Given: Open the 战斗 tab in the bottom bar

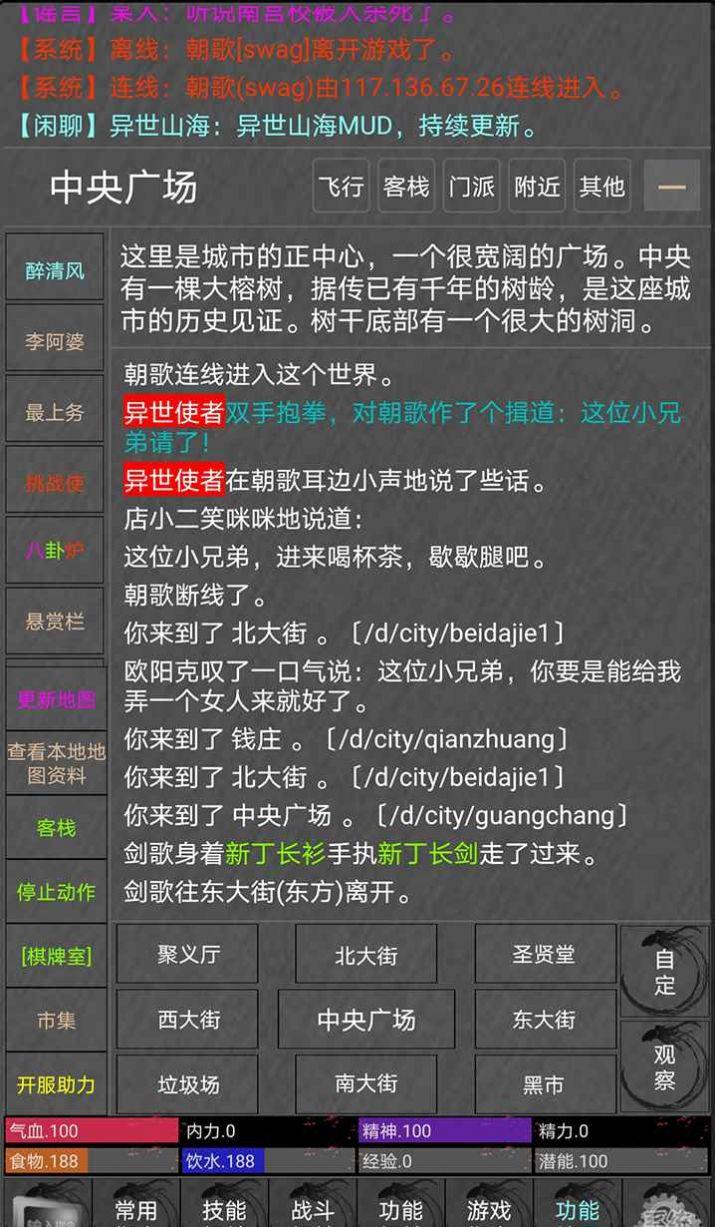Looking at the screenshot, I should [x=312, y=1209].
